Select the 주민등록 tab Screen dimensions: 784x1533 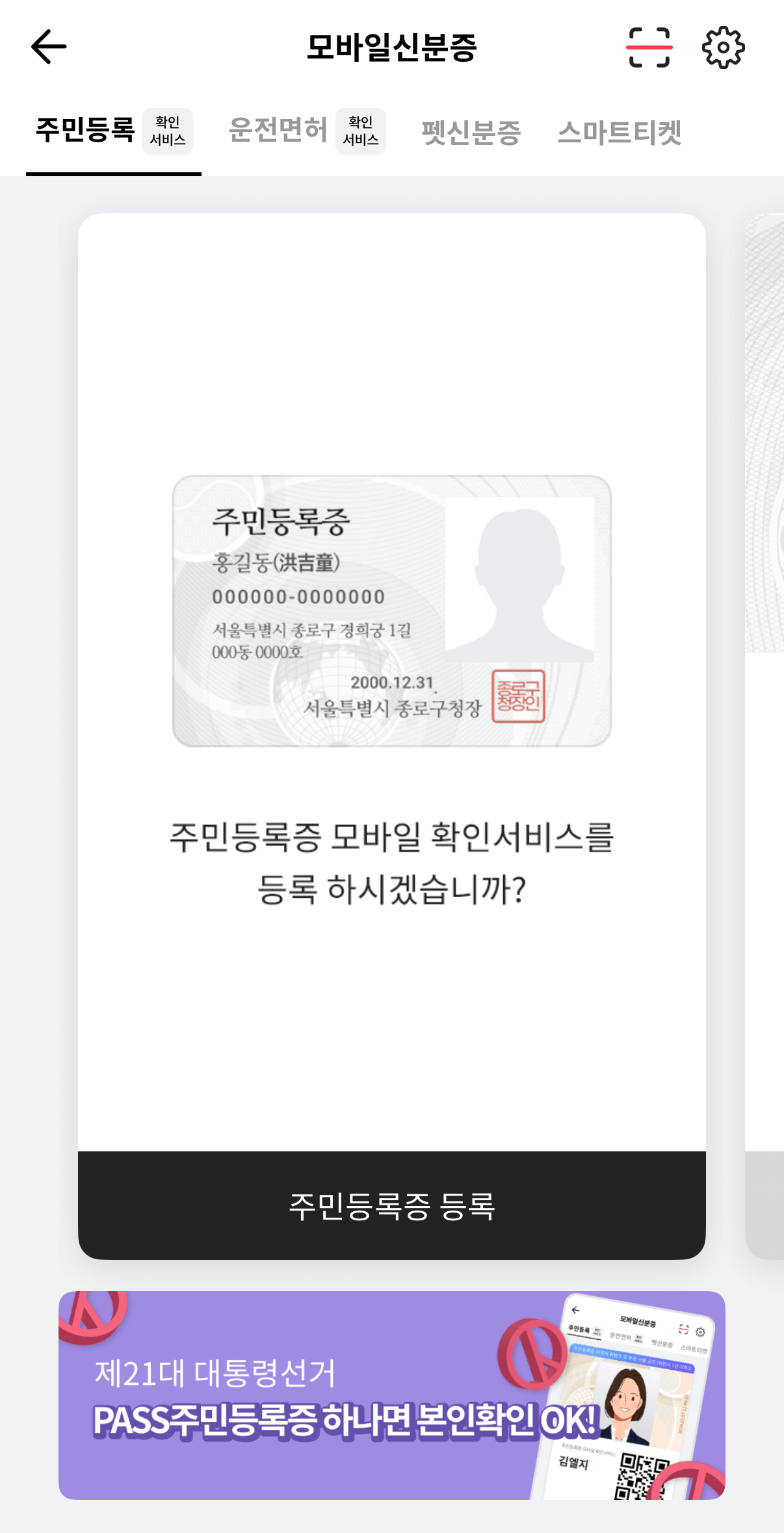pos(86,130)
